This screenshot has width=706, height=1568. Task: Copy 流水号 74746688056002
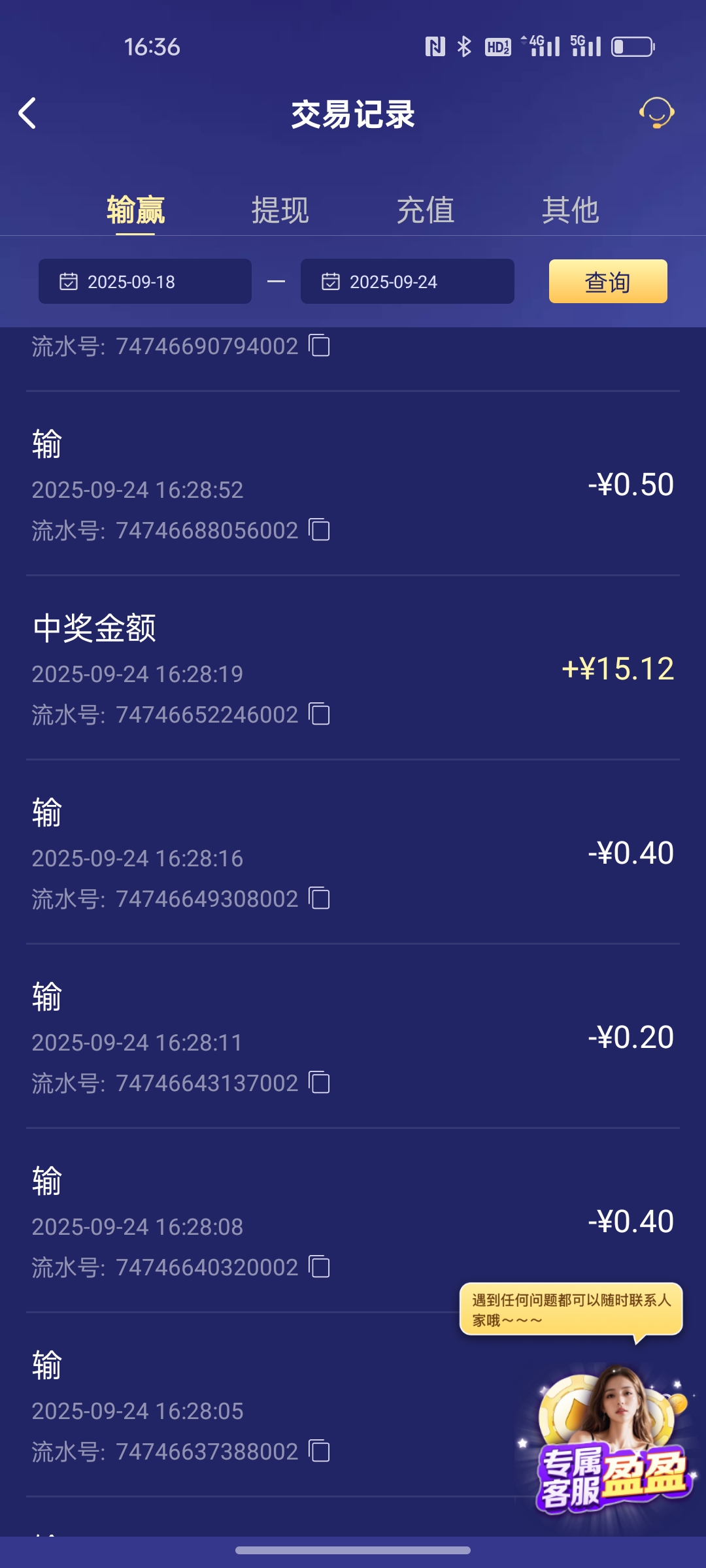point(320,531)
